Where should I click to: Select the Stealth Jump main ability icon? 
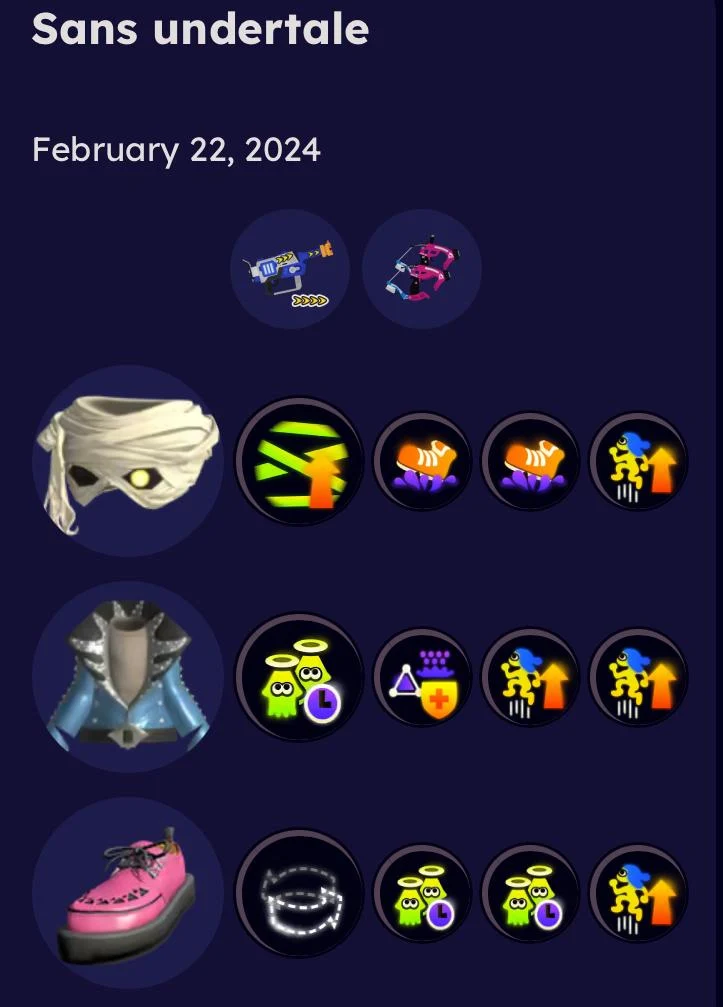tap(299, 461)
